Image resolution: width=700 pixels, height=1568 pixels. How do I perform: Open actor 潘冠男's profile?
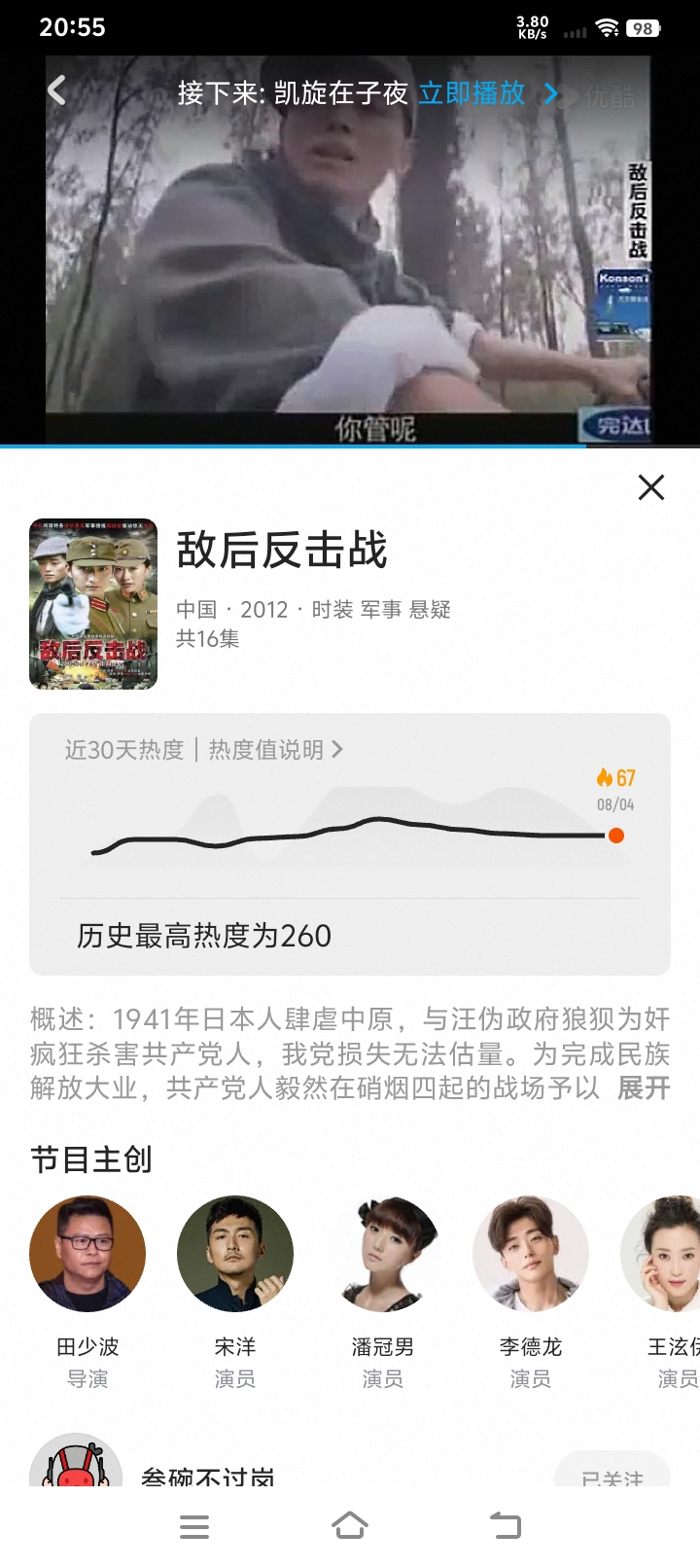383,1254
